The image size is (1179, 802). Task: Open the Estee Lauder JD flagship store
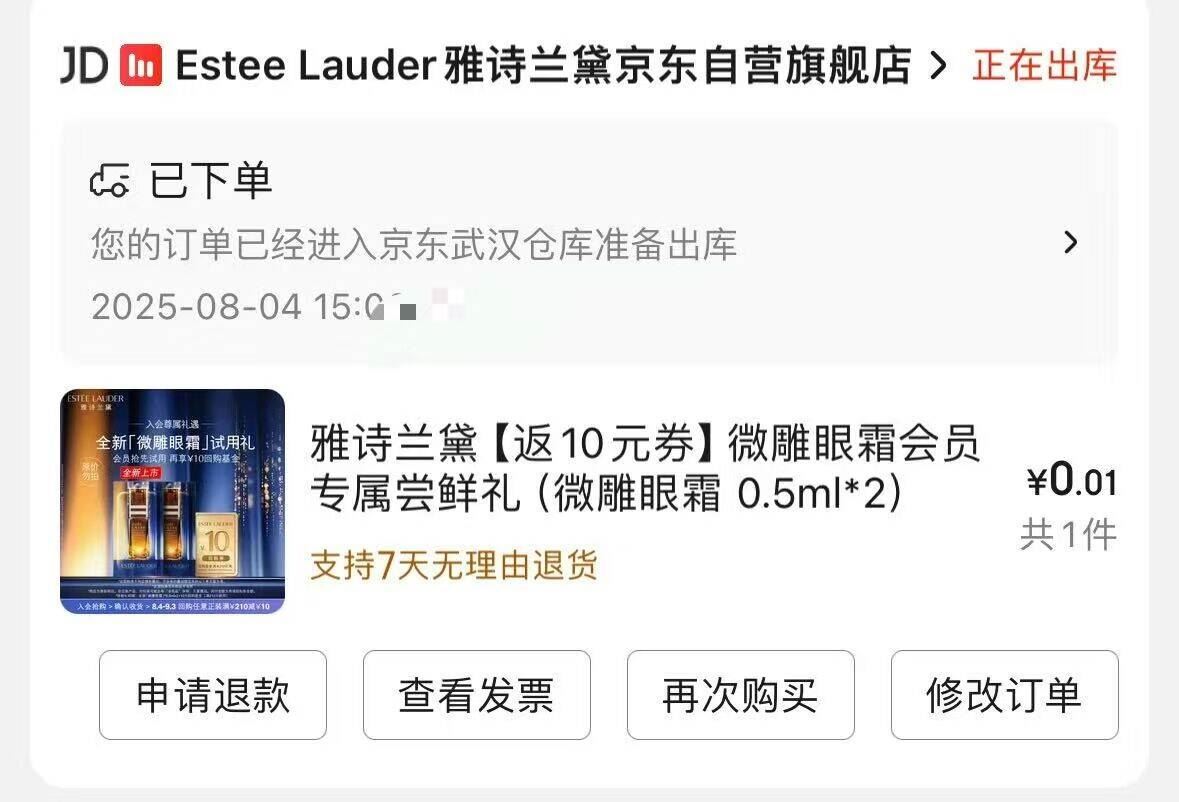point(542,67)
